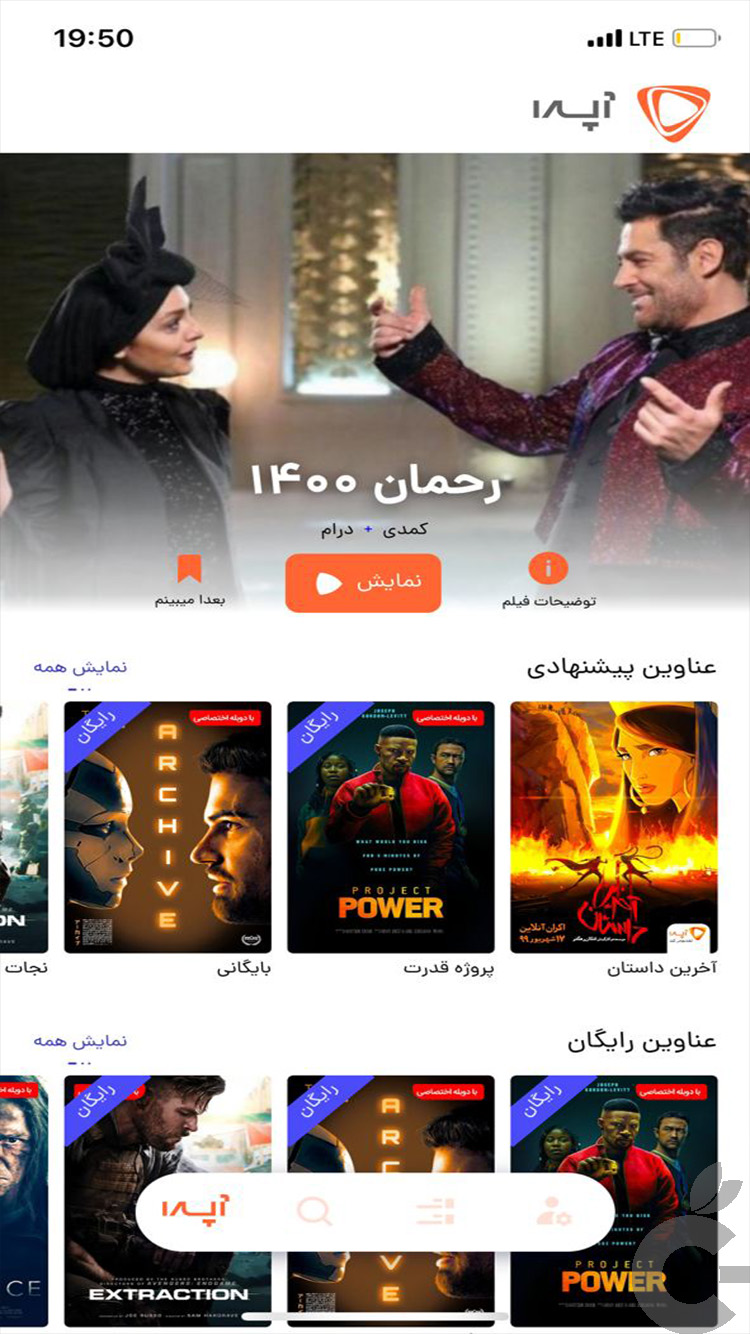The image size is (750, 1334).
Task: Open the categories list tab
Action: click(x=435, y=1211)
